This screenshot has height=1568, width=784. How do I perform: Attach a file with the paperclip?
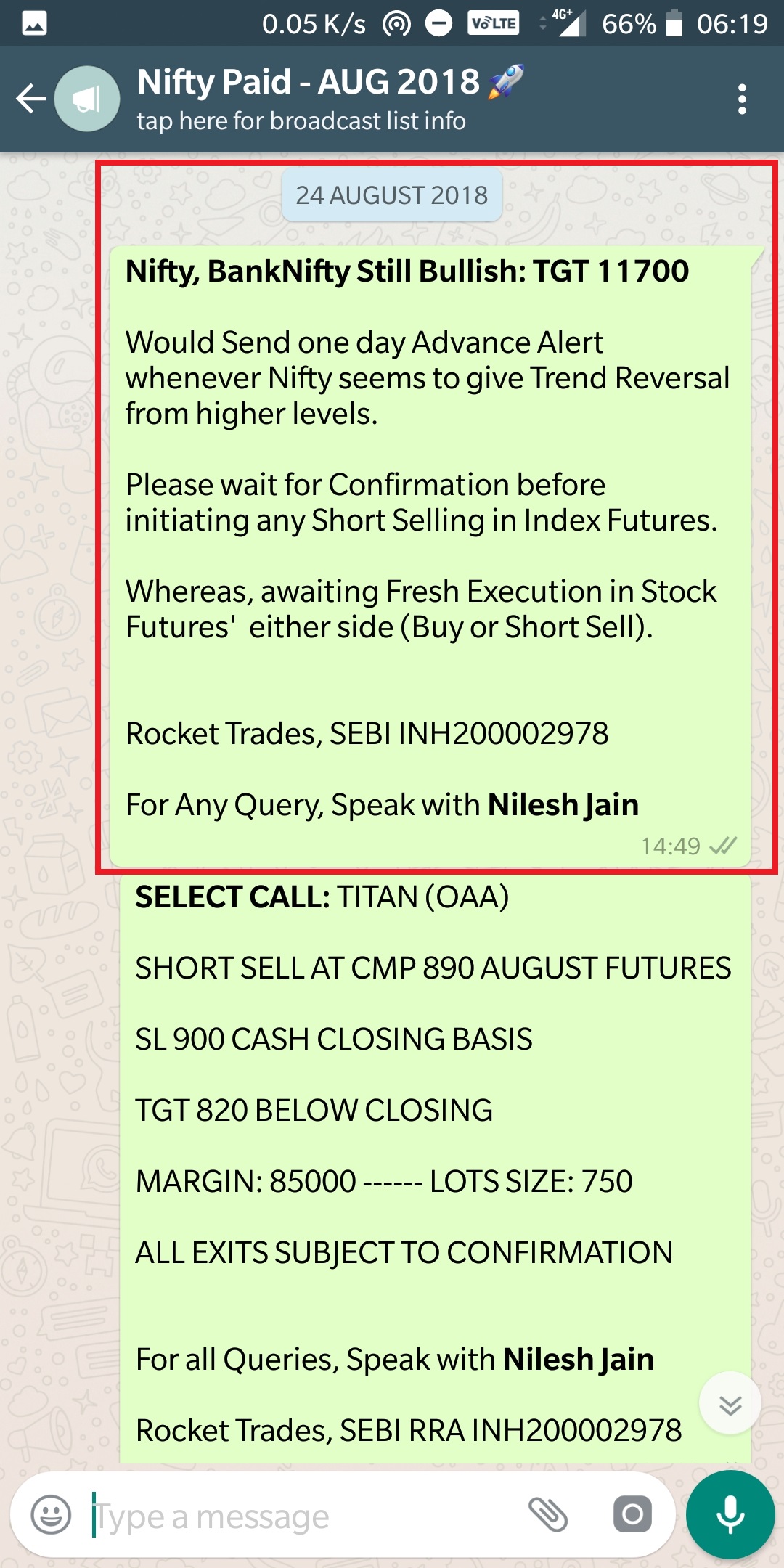[x=547, y=1514]
